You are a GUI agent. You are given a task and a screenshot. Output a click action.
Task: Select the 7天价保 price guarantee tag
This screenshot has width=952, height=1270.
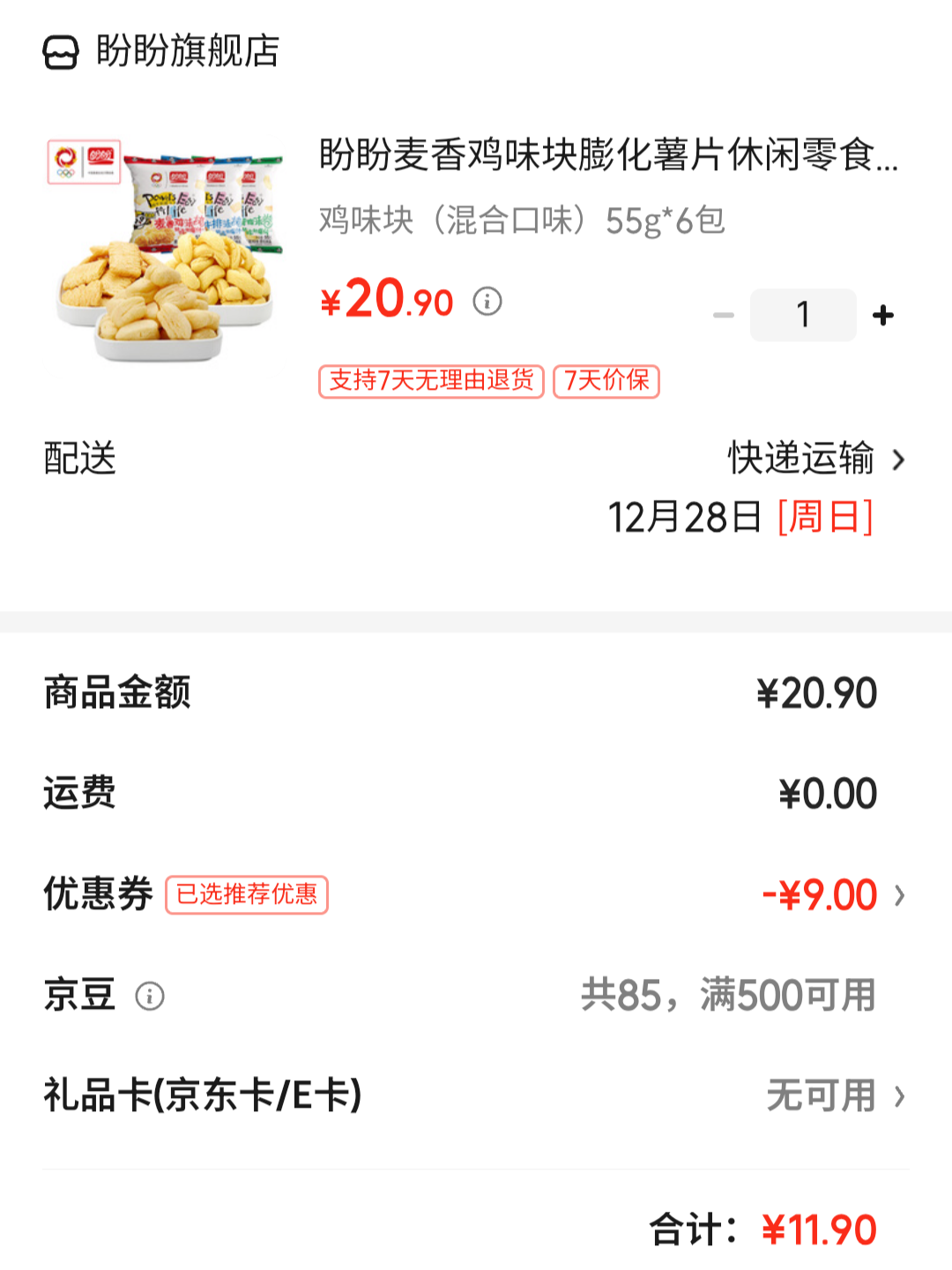606,381
